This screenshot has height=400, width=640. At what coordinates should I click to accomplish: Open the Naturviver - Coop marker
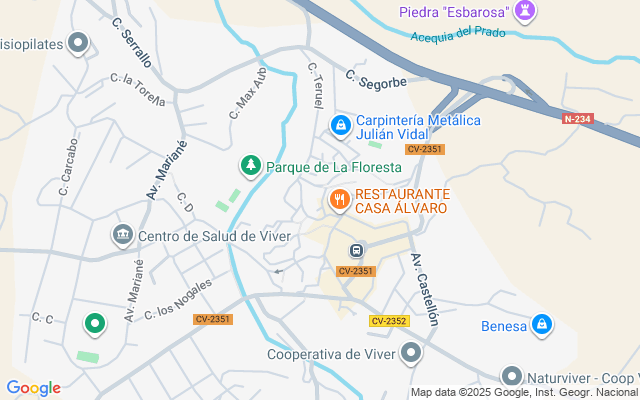coord(512,378)
